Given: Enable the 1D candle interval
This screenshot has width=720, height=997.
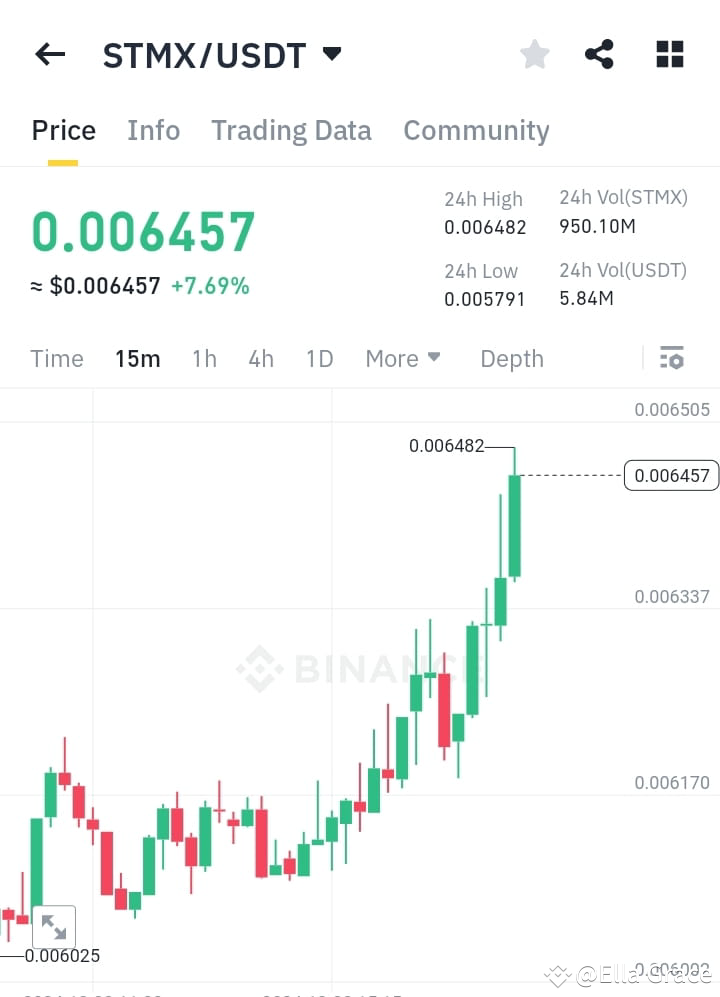Looking at the screenshot, I should 319,358.
